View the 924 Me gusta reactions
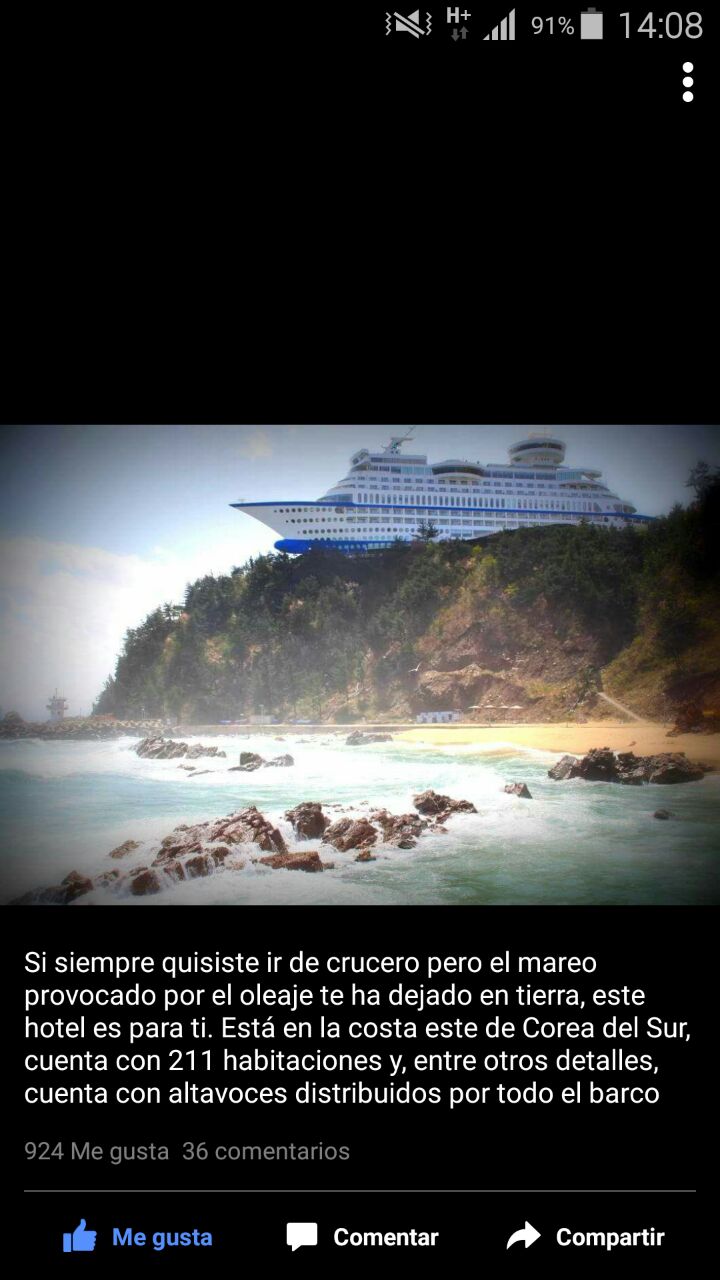This screenshot has width=720, height=1280. (x=97, y=1151)
